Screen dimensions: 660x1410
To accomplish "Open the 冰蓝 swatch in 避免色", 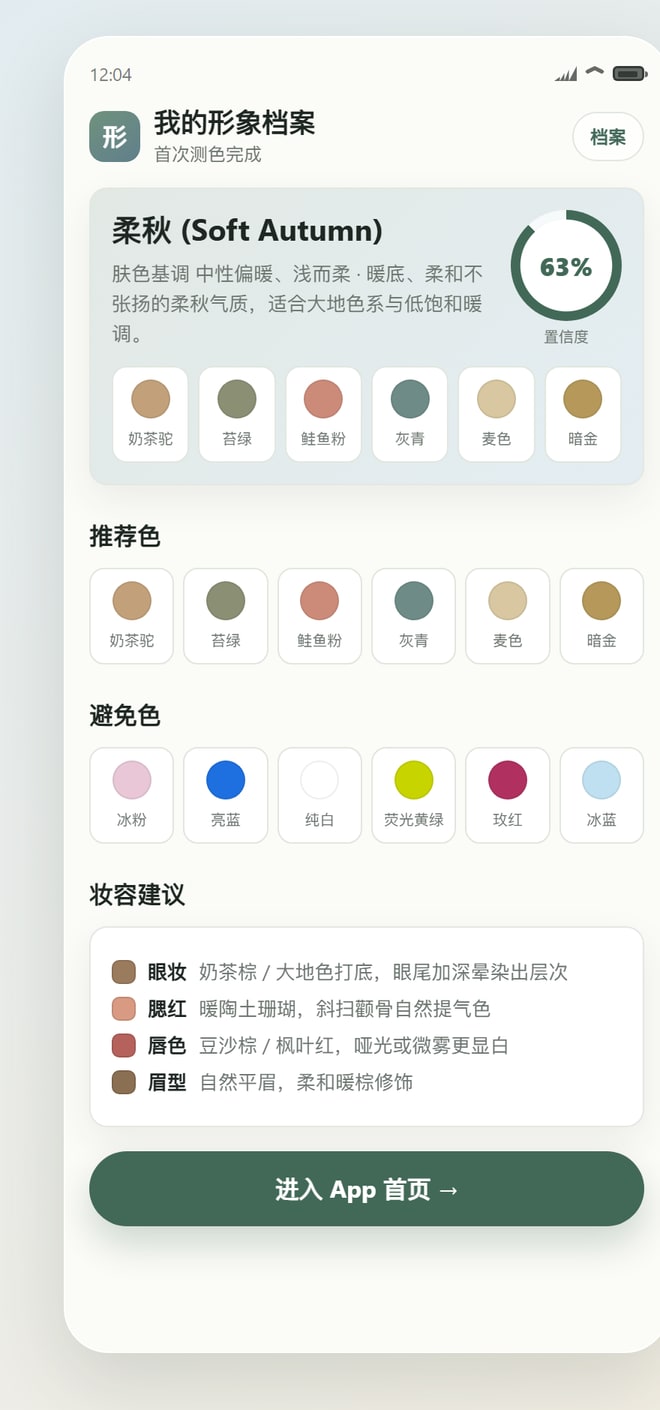I will (601, 795).
